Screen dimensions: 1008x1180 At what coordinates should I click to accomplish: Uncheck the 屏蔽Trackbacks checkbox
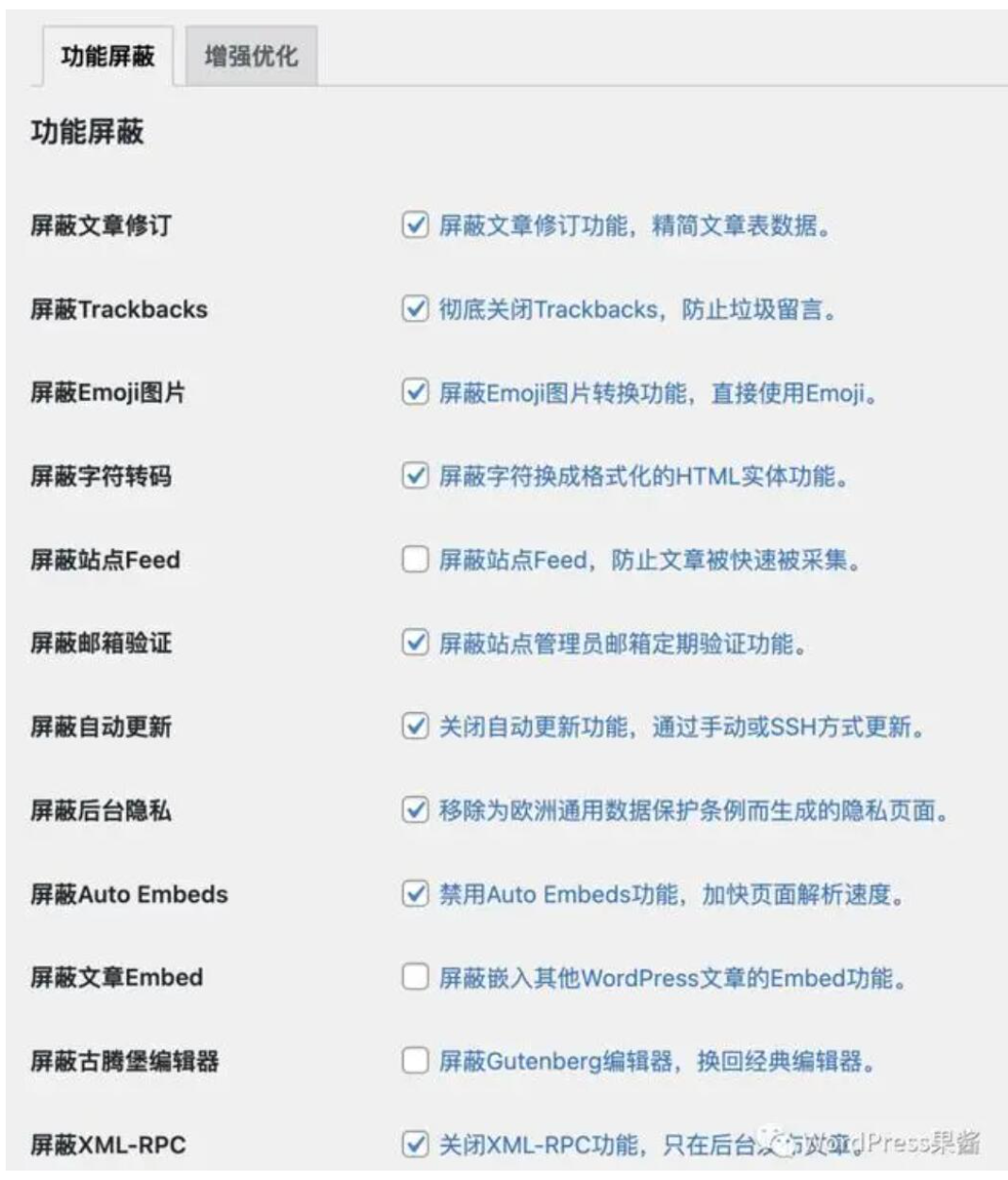415,309
